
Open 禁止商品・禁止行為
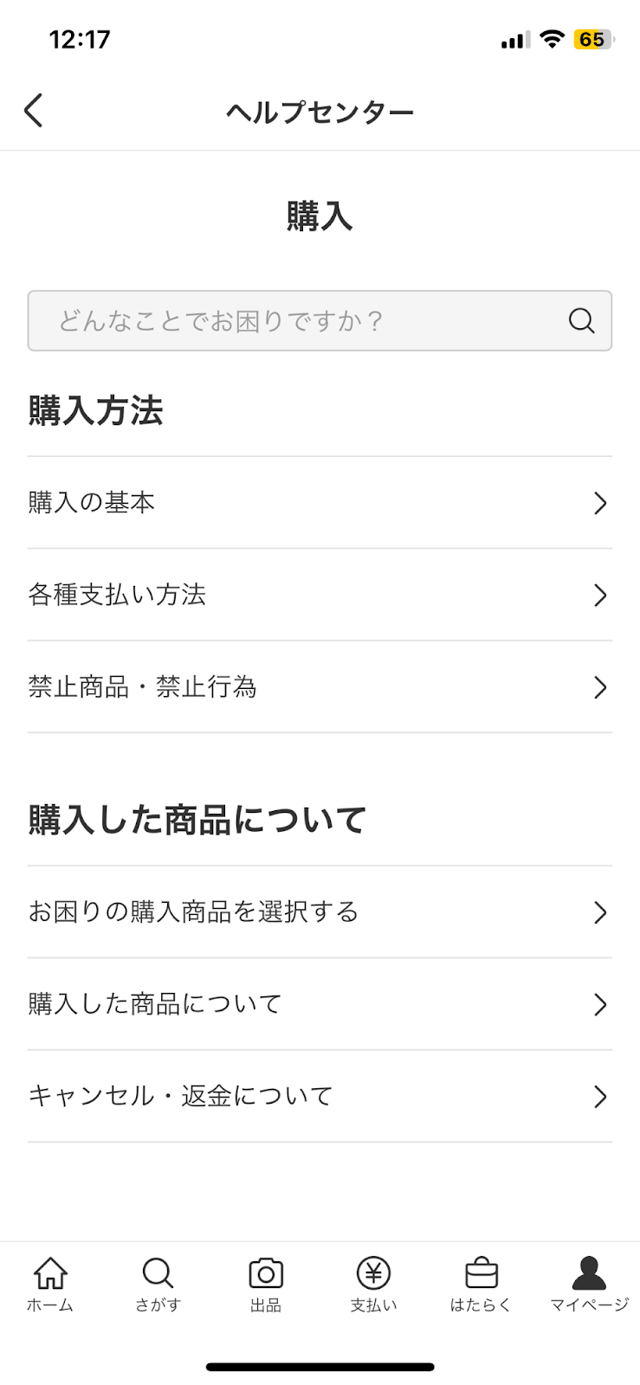[319, 687]
